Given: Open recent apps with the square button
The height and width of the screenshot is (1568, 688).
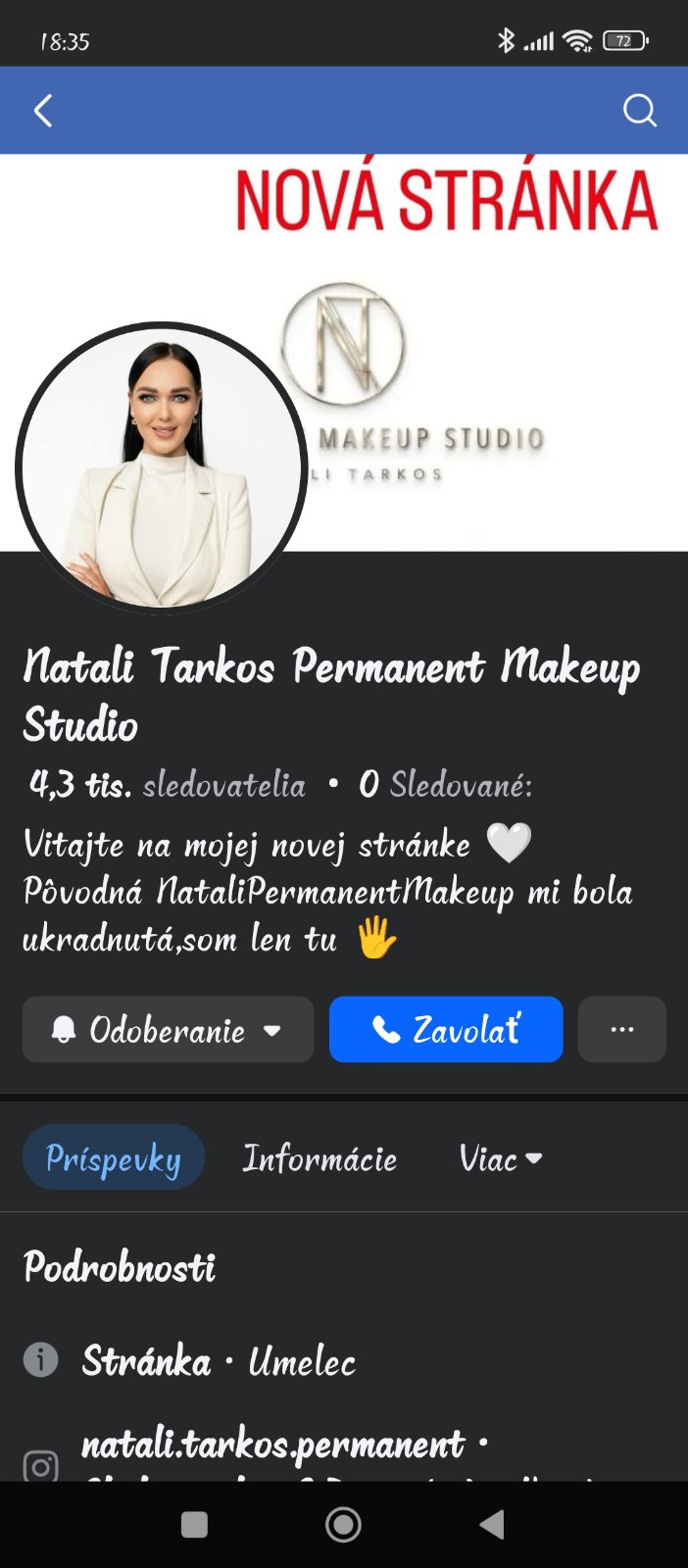Looking at the screenshot, I should [195, 1525].
